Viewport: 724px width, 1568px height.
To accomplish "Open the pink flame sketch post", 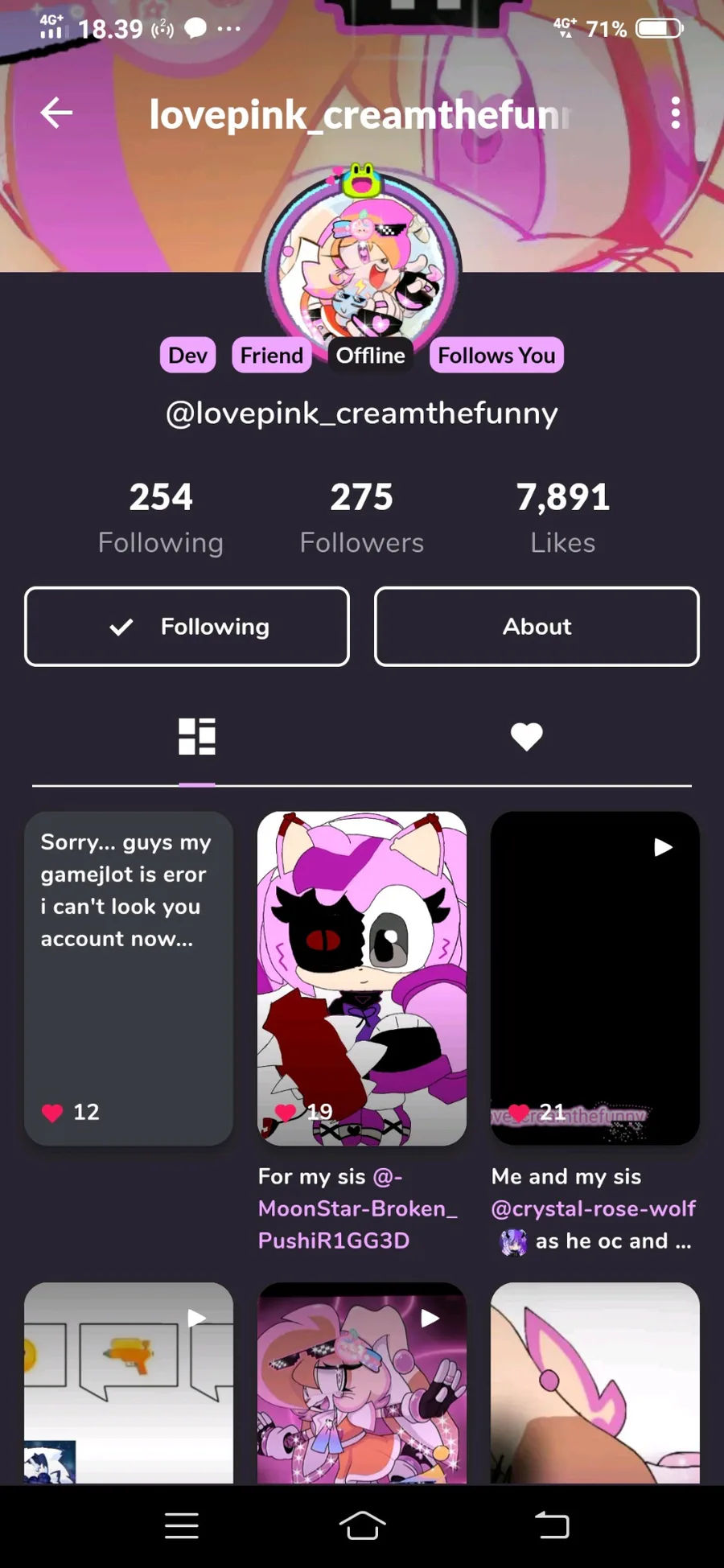I will click(595, 1384).
